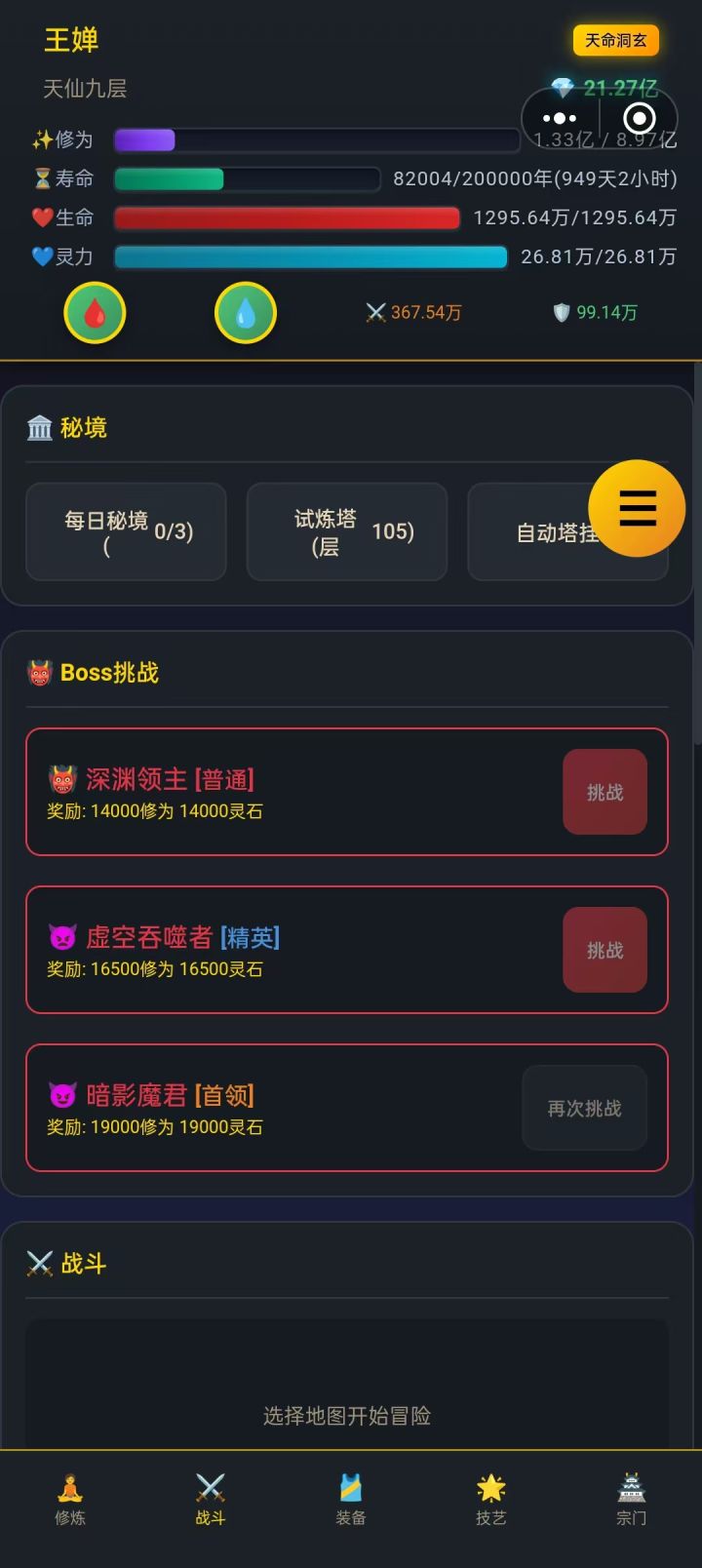Toggle the 天命洞玄 badge
702x1568 pixels.
coord(617,41)
